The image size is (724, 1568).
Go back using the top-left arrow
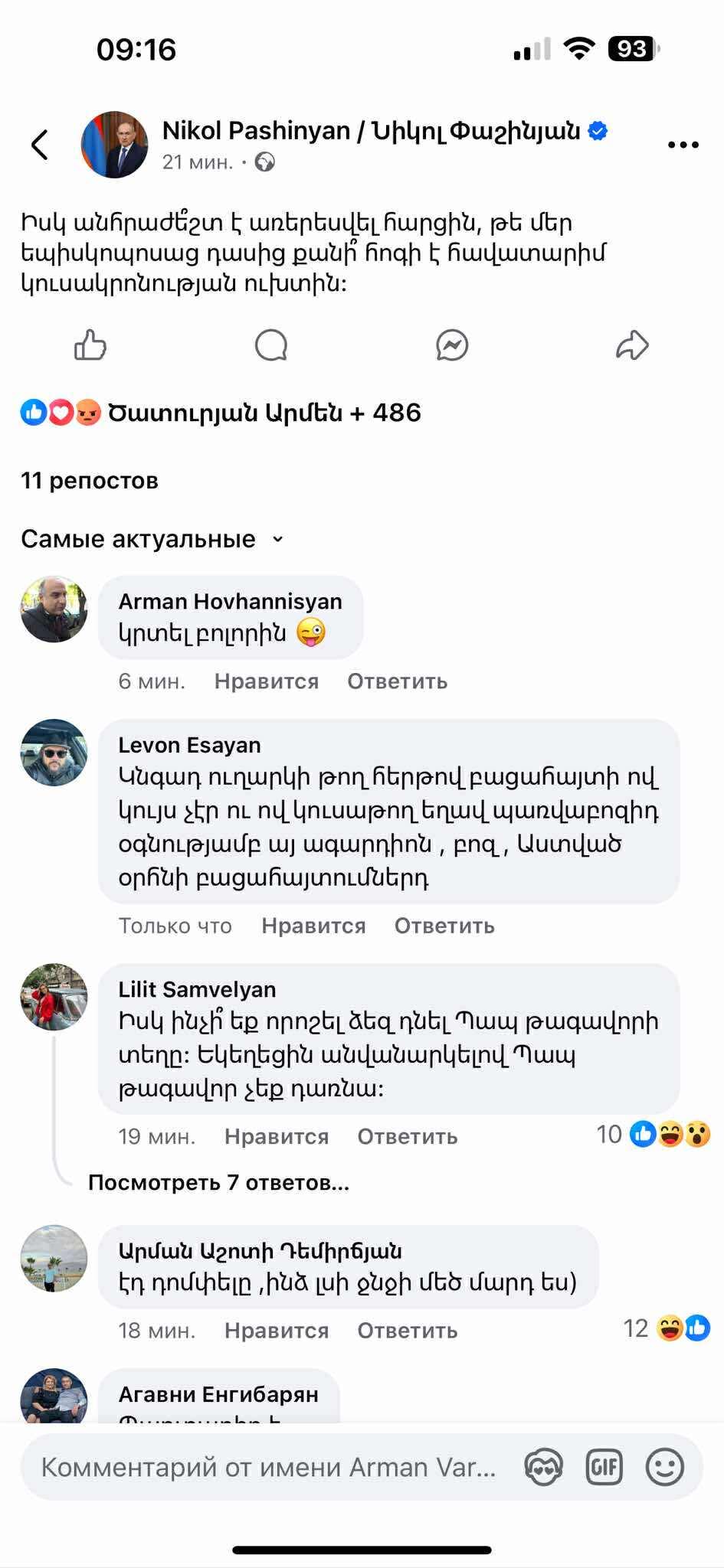(x=40, y=145)
